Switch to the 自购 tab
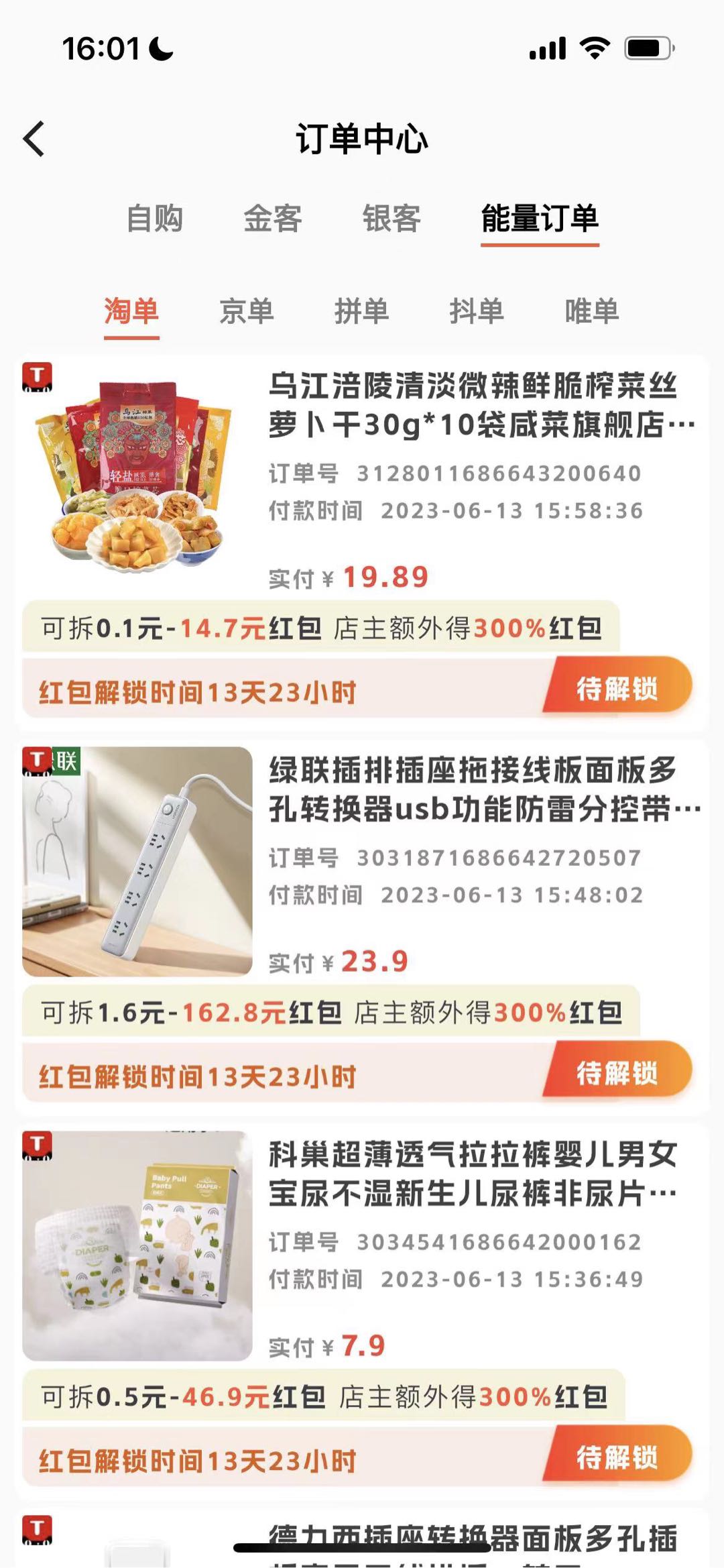 155,219
